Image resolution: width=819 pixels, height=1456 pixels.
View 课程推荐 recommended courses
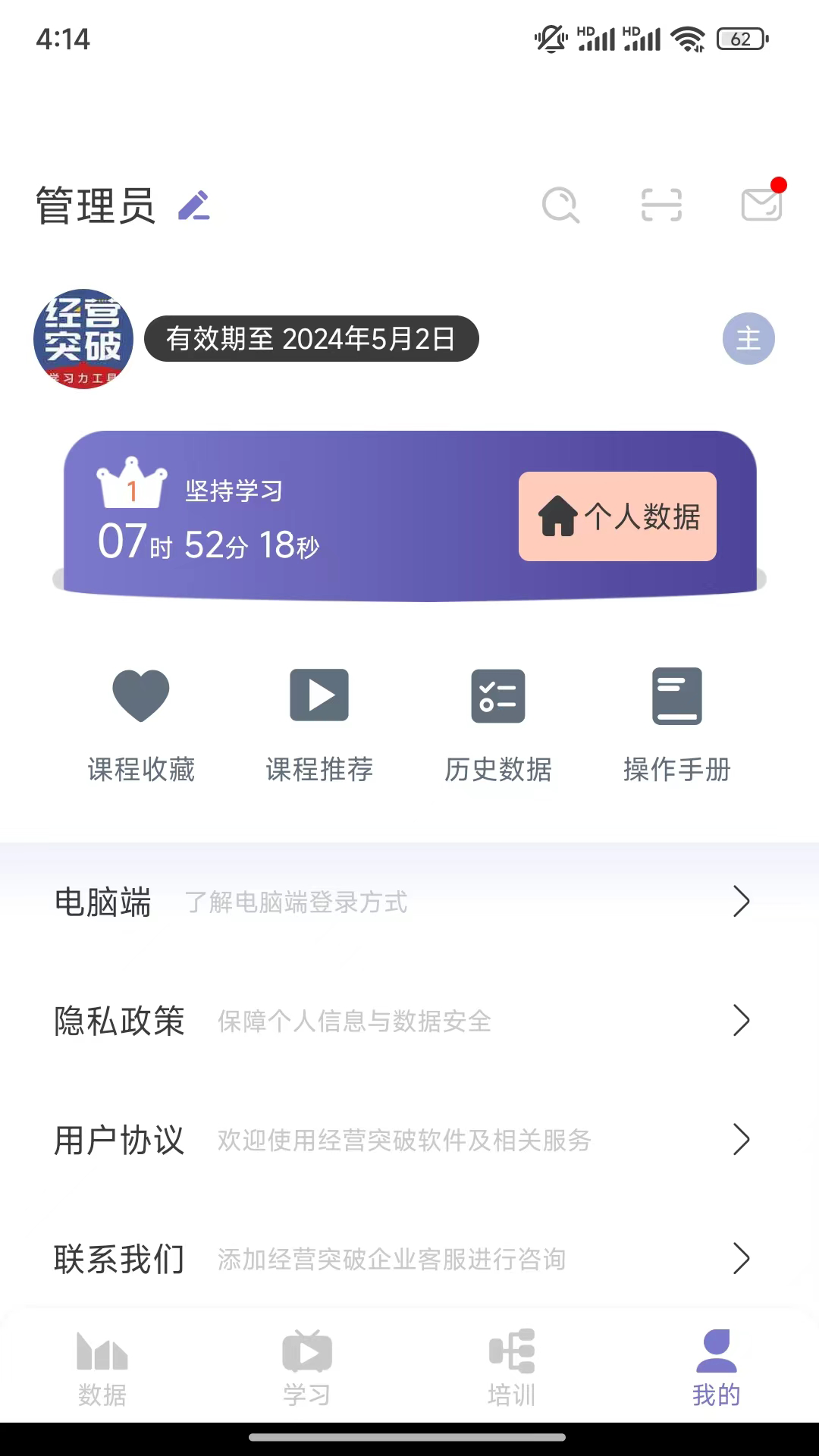tap(319, 724)
